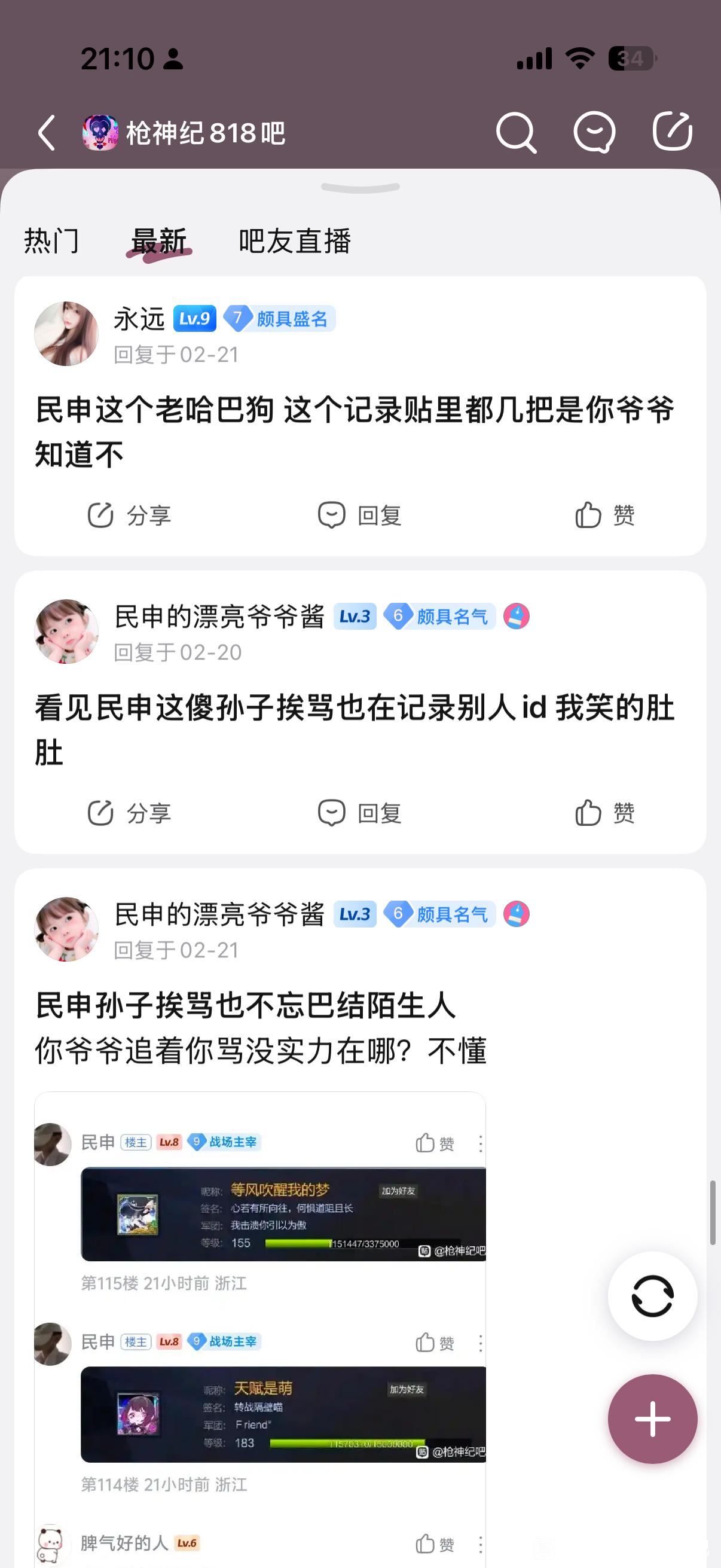Share 永远's post
This screenshot has height=1568, width=721.
129,515
